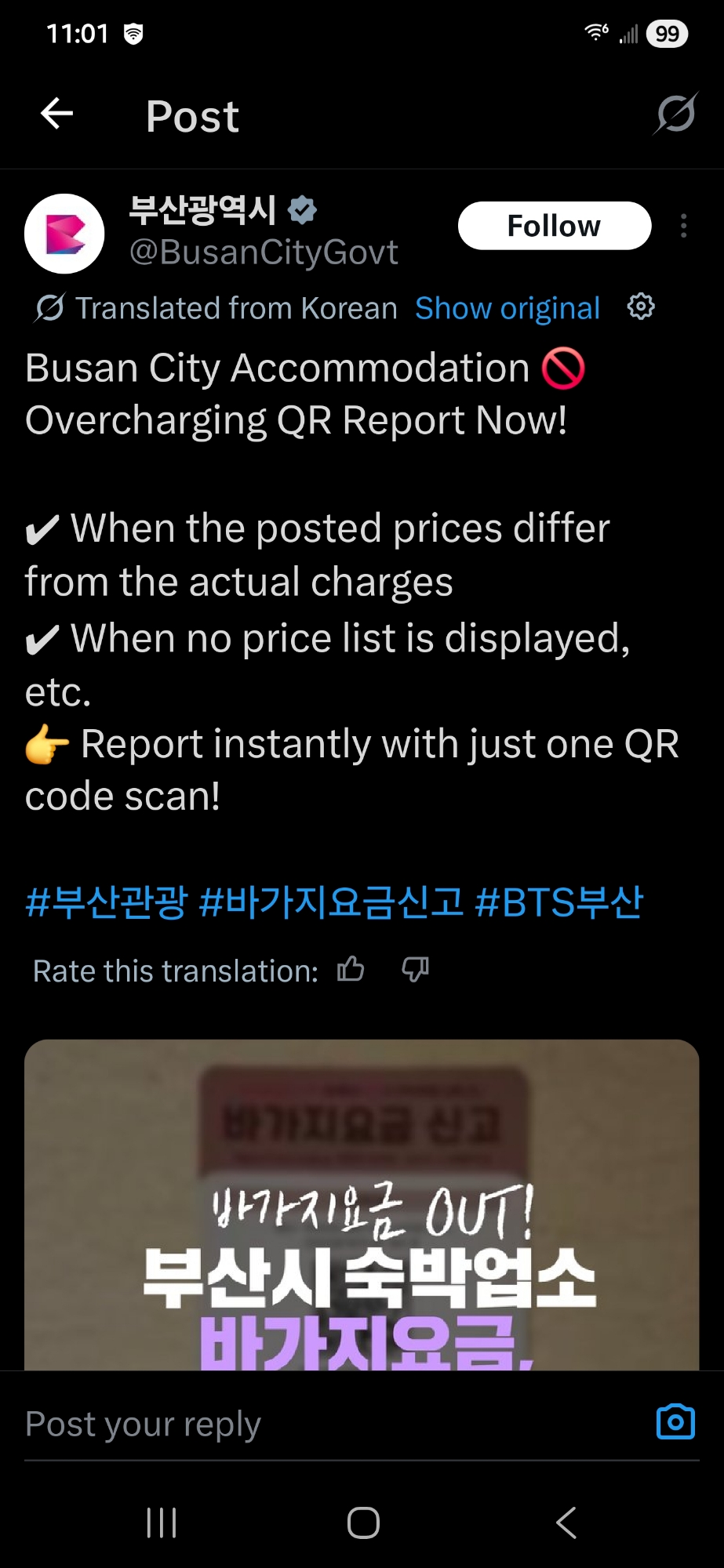Attach a photo with the camera icon
The width and height of the screenshot is (724, 1568).
coord(675,1422)
